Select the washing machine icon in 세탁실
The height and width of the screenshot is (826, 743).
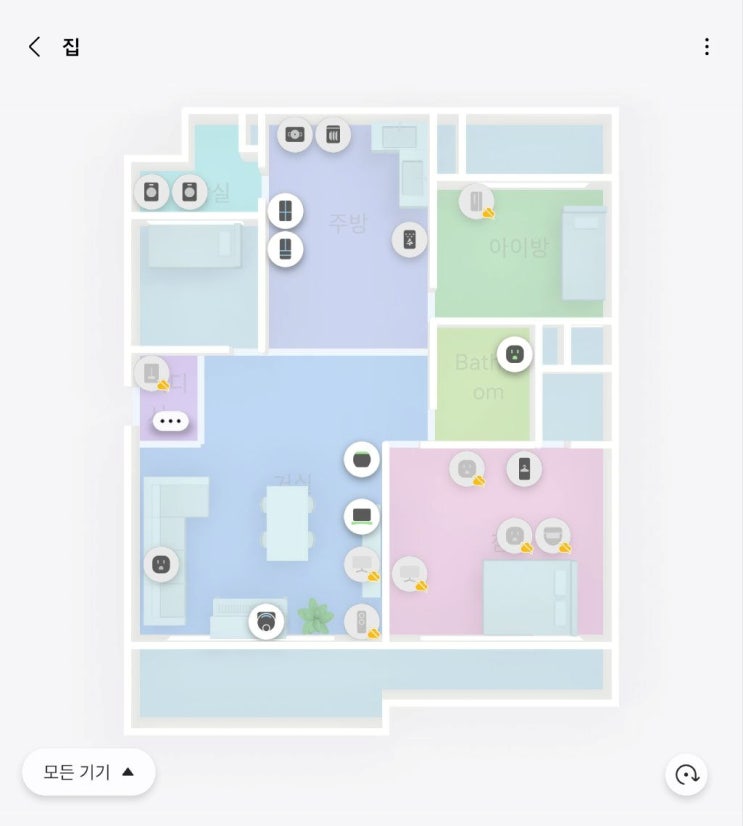[152, 191]
